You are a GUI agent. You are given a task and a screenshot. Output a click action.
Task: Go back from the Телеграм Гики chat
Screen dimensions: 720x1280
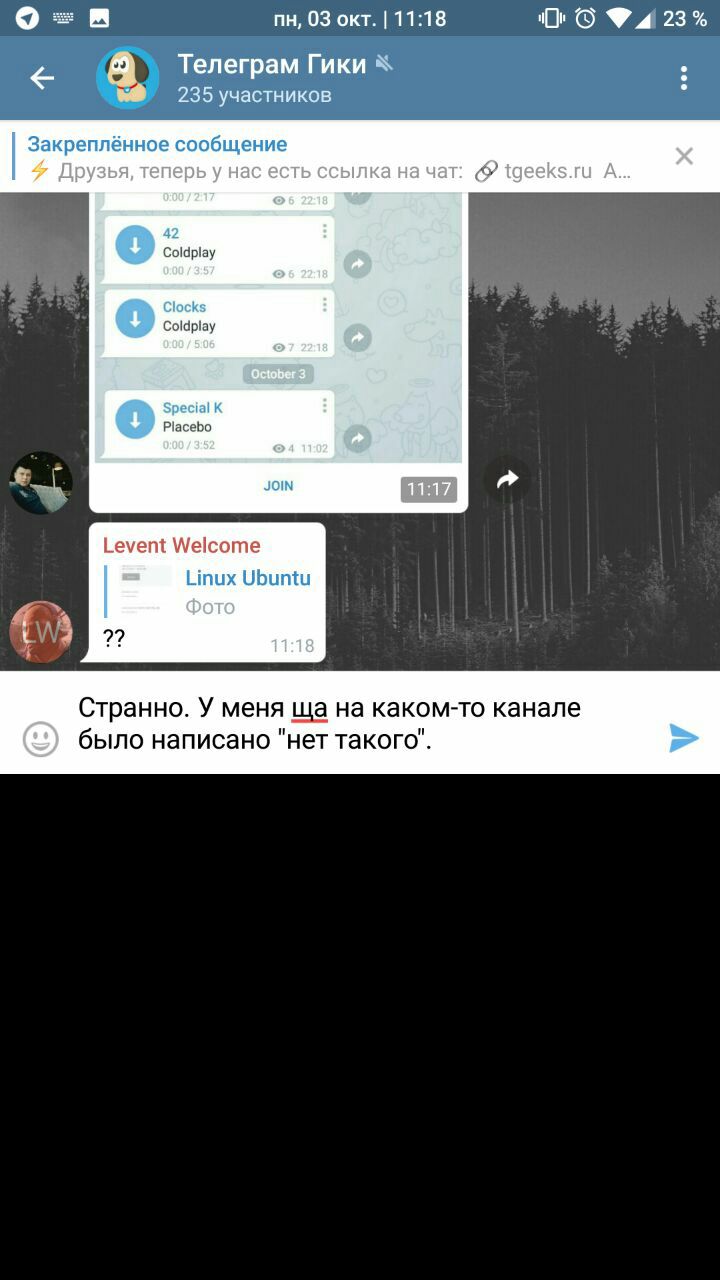(42, 78)
